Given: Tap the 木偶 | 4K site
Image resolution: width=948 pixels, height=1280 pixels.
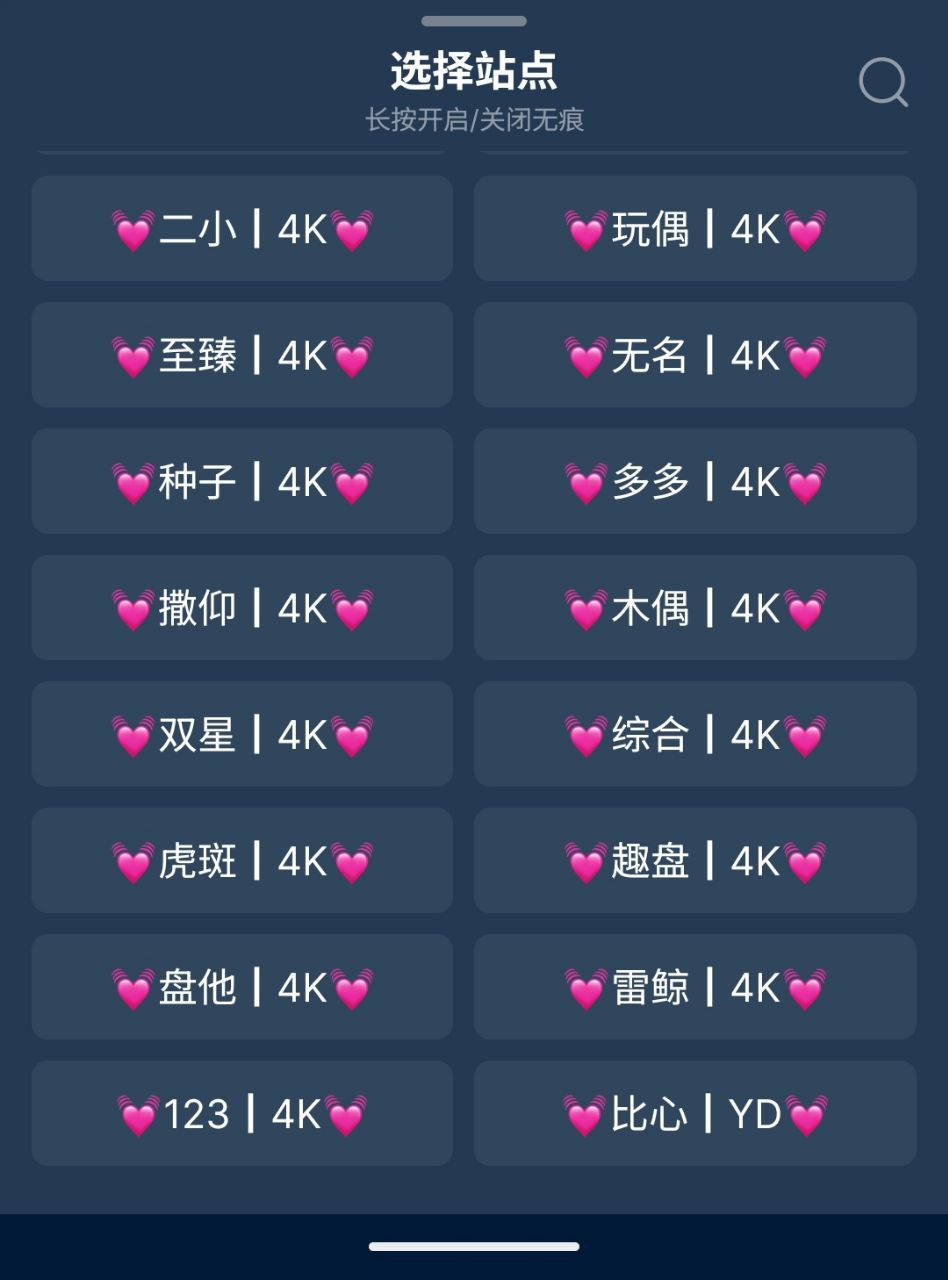Looking at the screenshot, I should pyautogui.click(x=695, y=607).
